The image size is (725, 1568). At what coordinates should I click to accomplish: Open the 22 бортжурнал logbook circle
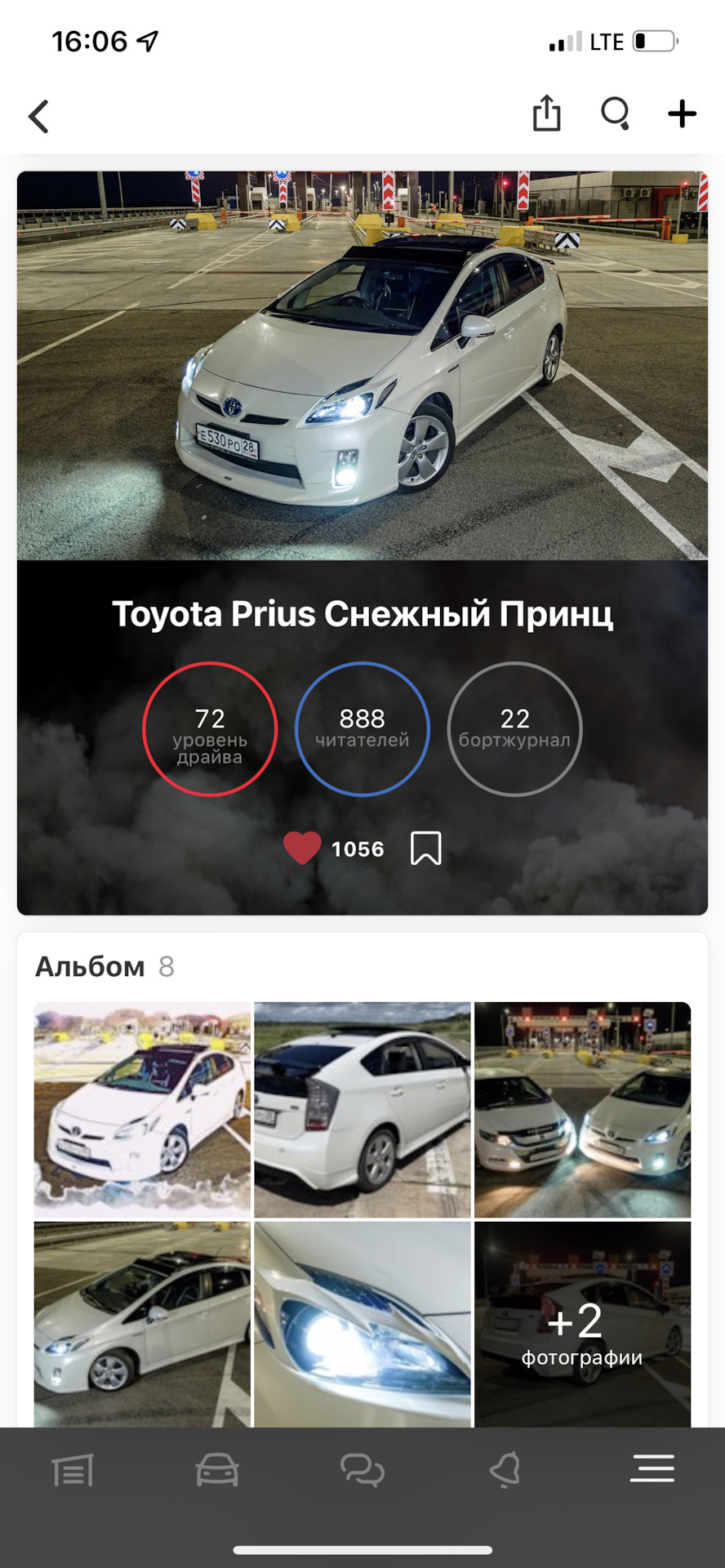coord(514,728)
